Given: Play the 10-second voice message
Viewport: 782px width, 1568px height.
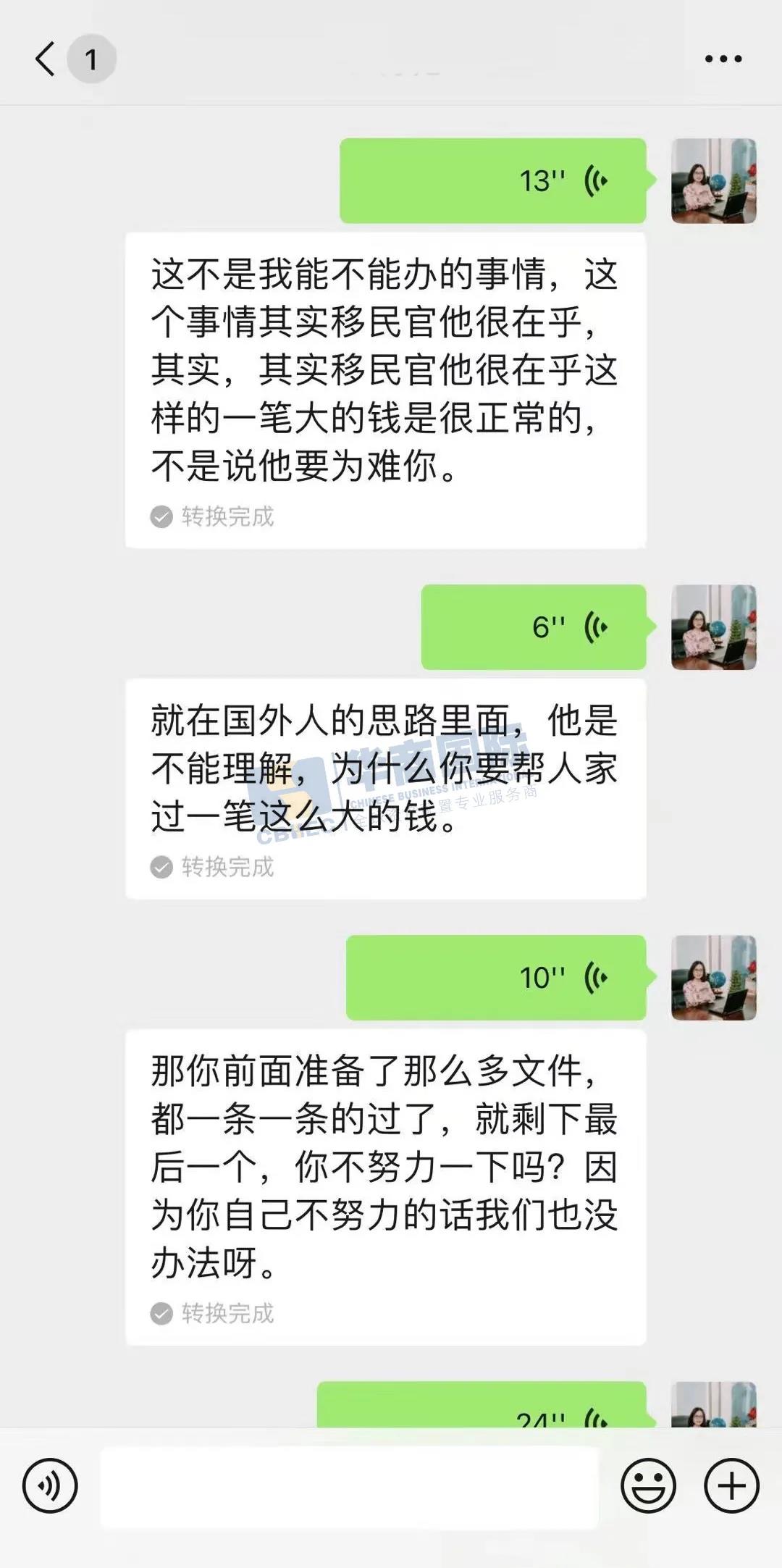Looking at the screenshot, I should click(495, 978).
